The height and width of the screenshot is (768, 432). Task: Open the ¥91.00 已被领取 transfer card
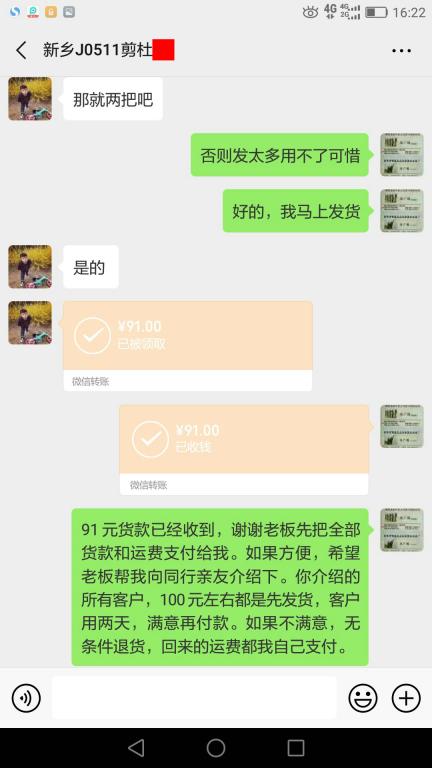(188, 346)
